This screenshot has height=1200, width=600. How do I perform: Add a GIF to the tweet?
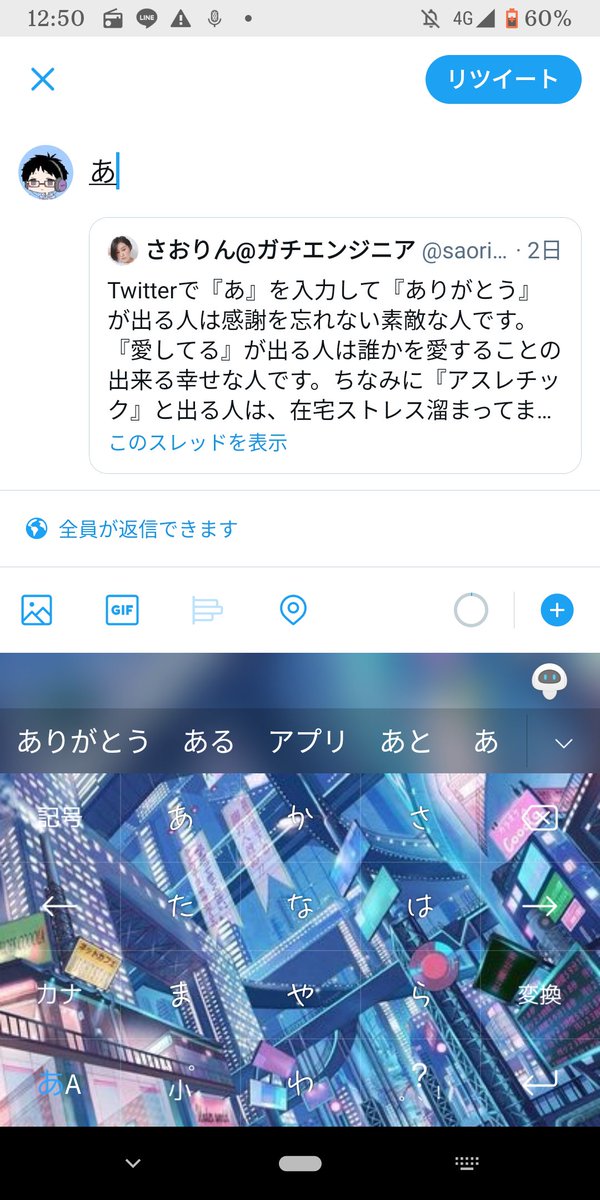[122, 609]
